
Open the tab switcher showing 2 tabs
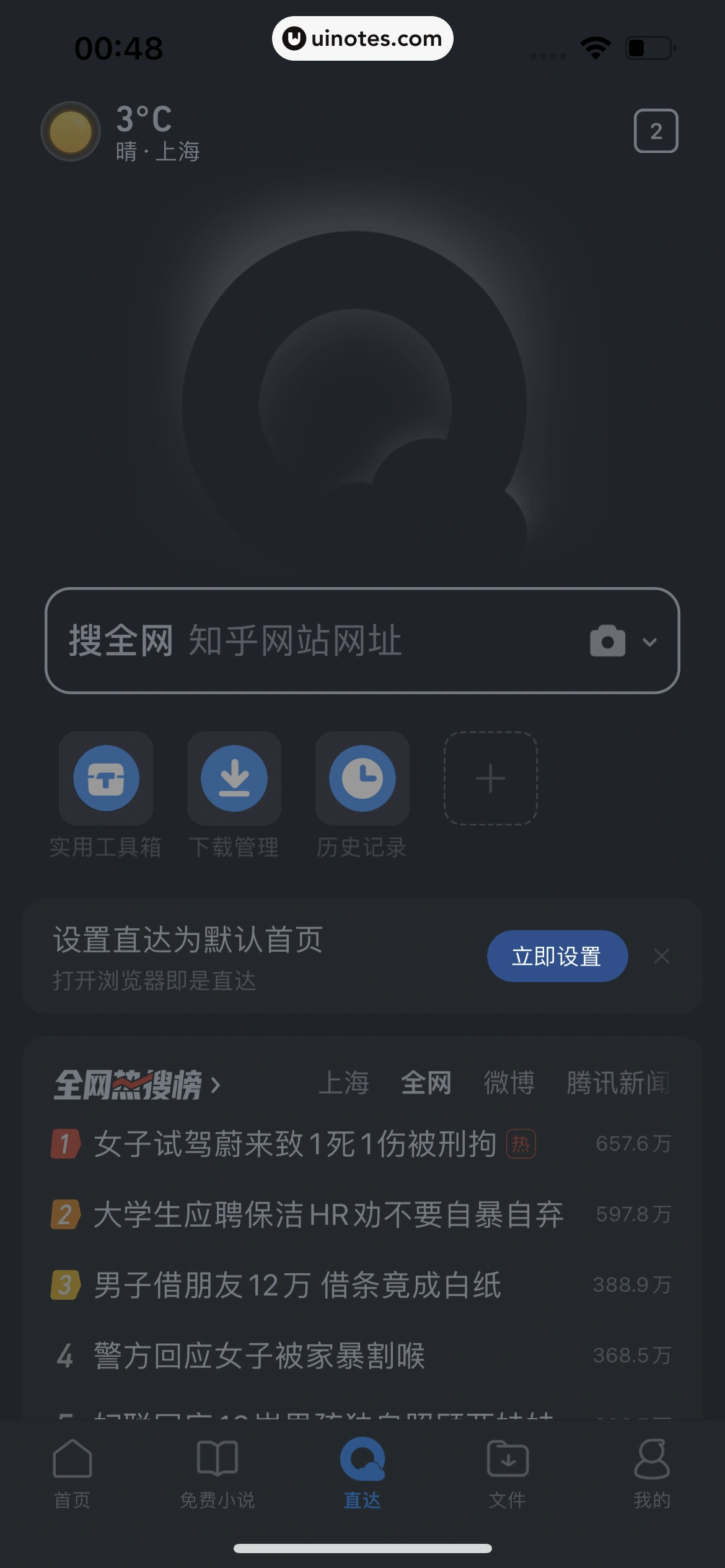point(656,131)
